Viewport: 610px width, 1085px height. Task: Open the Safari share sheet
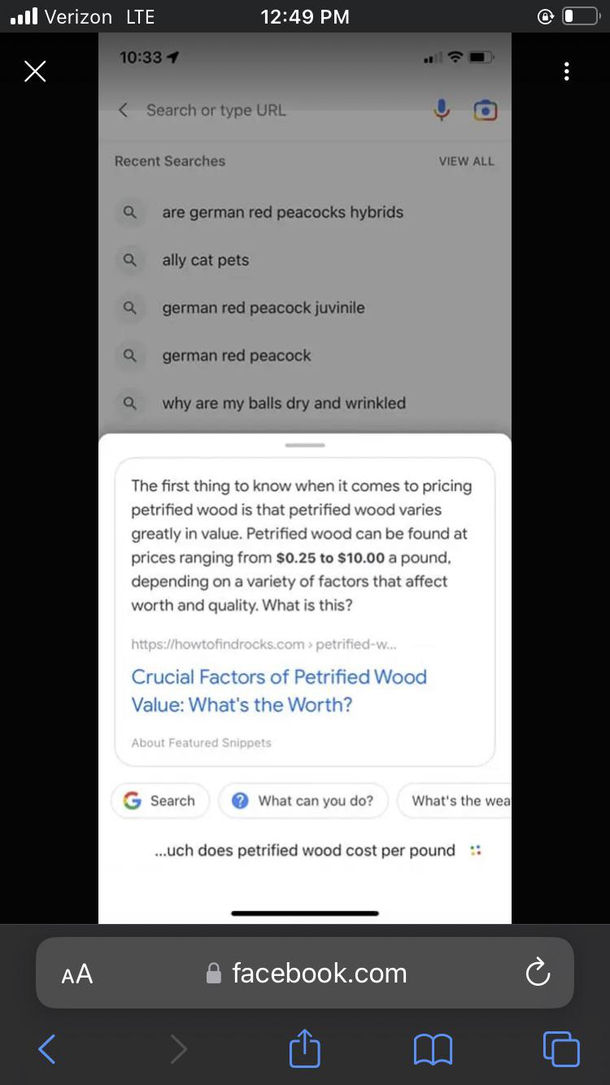(x=304, y=1047)
